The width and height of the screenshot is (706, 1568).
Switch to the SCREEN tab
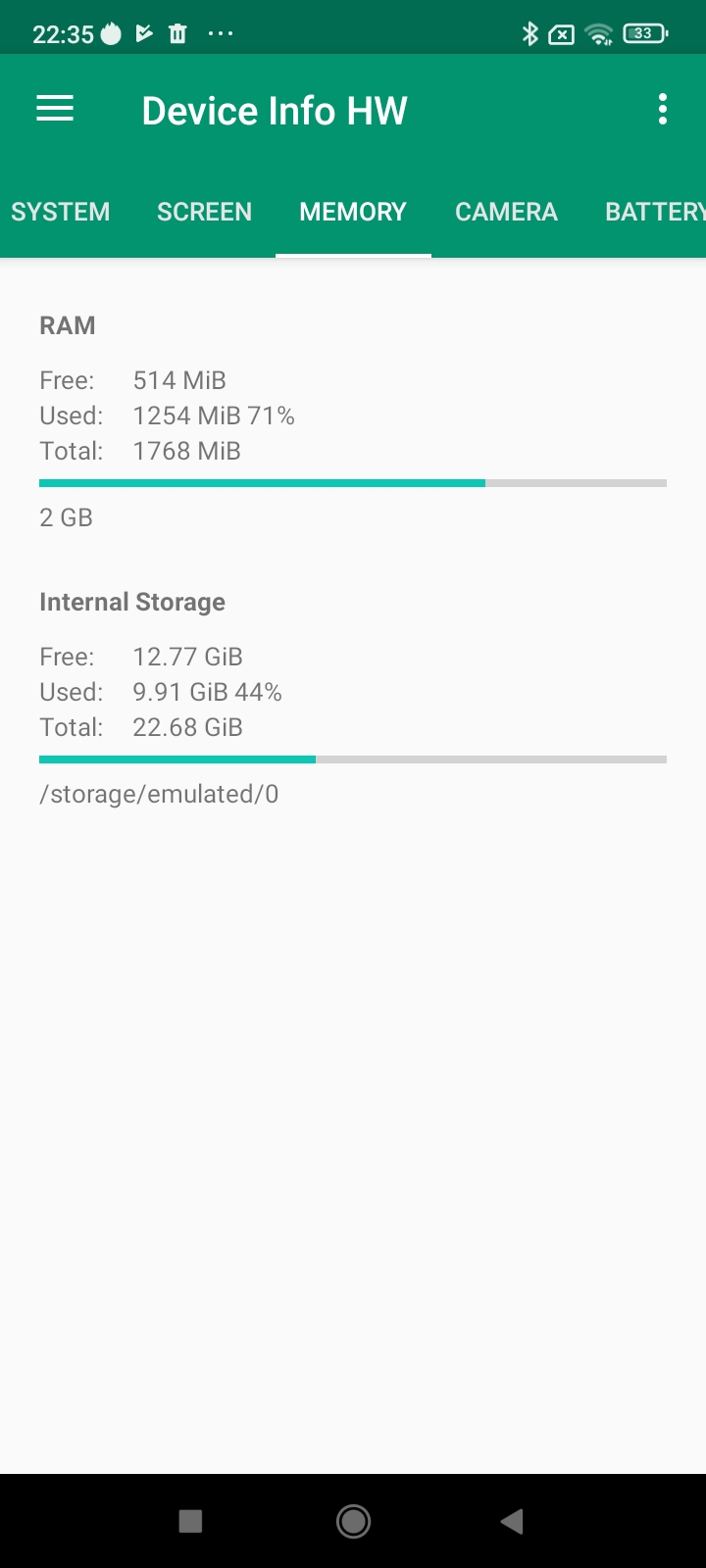pyautogui.click(x=204, y=212)
